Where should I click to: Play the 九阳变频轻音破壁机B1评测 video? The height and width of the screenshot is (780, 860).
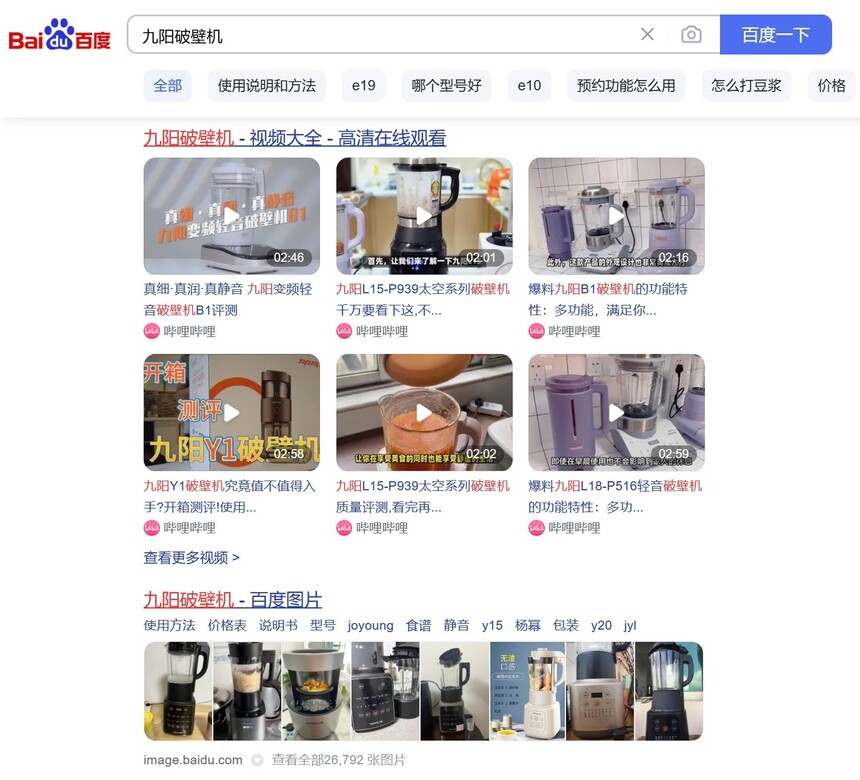click(232, 215)
